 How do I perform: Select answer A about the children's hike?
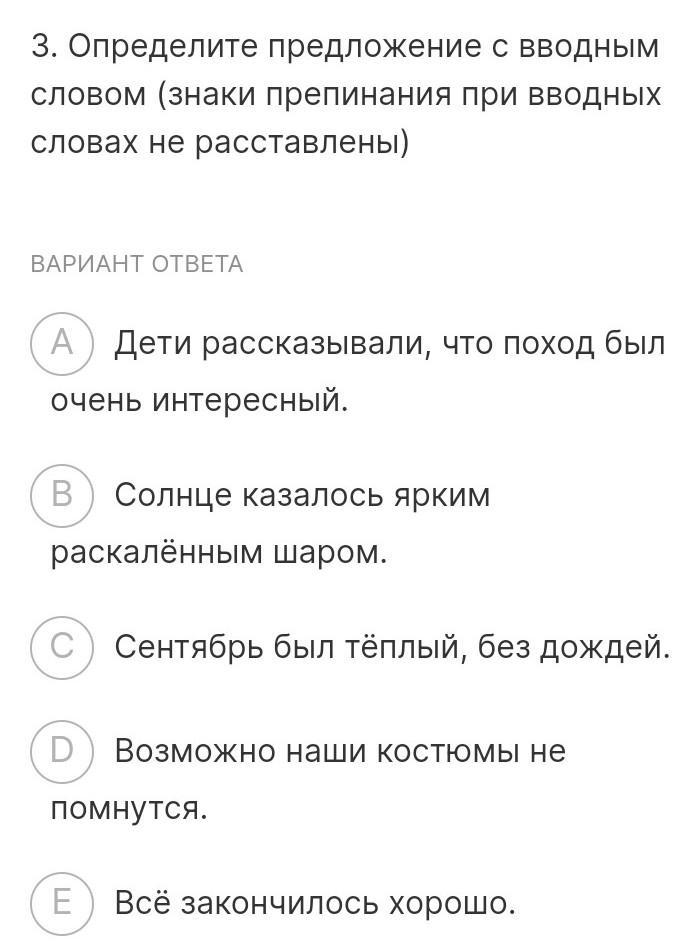(x=62, y=343)
